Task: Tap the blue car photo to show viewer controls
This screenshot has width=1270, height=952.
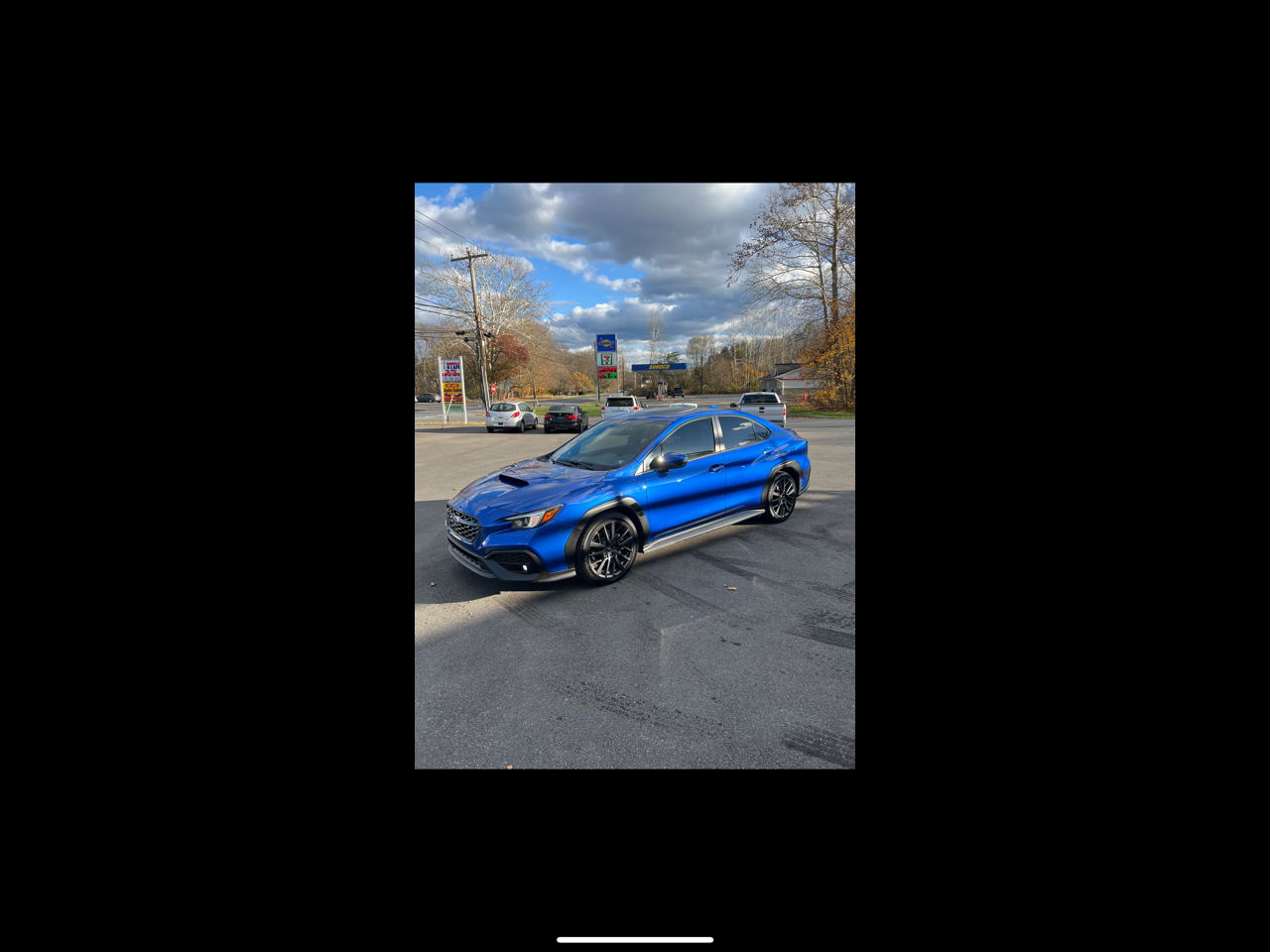Action: coord(634,476)
